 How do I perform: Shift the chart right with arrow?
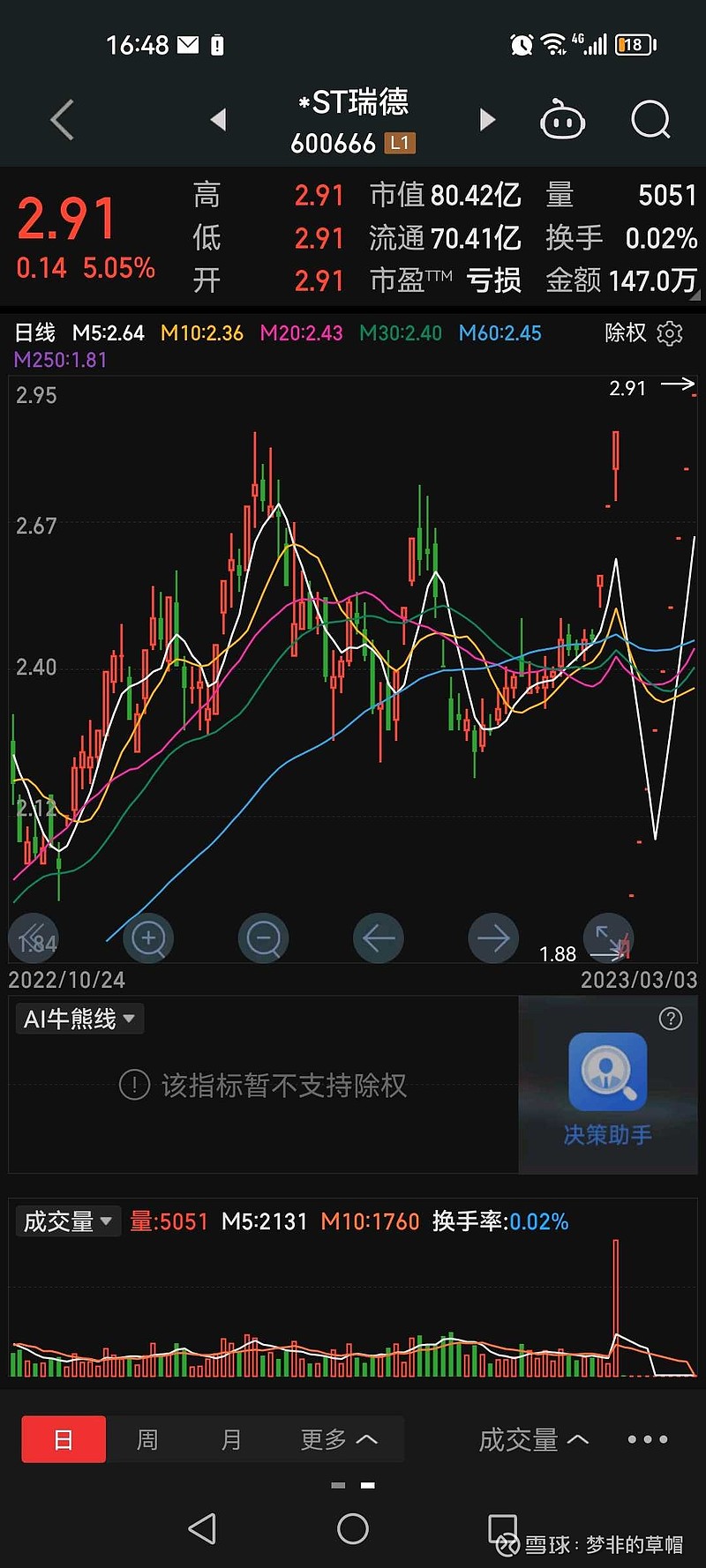tap(493, 937)
